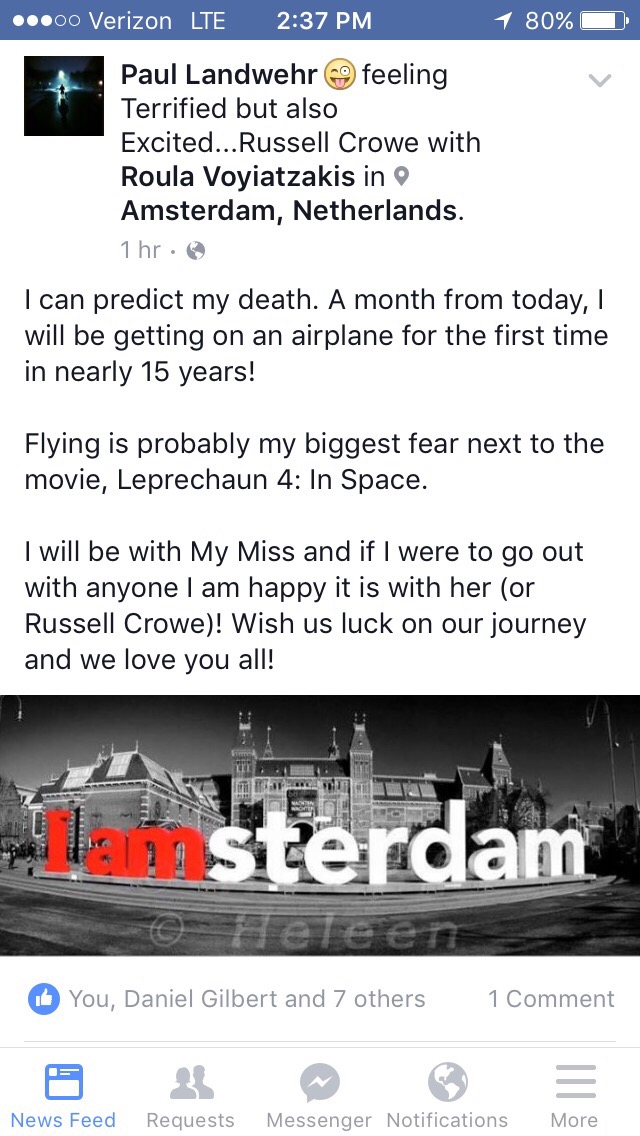Open the 1 Comment thread
Screen dimensions: 640x1136
coord(551,999)
